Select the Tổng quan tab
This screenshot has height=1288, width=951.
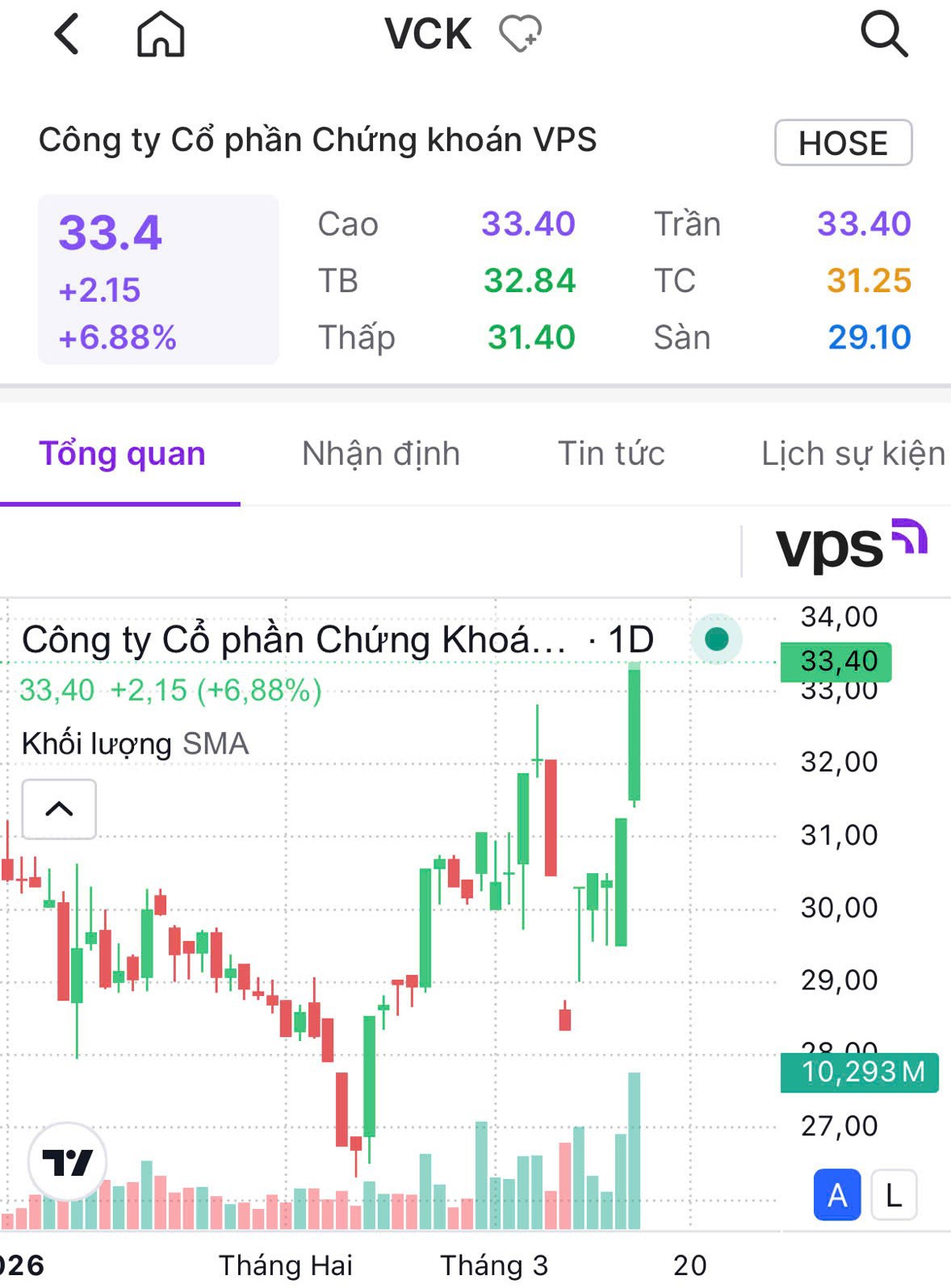click(122, 454)
